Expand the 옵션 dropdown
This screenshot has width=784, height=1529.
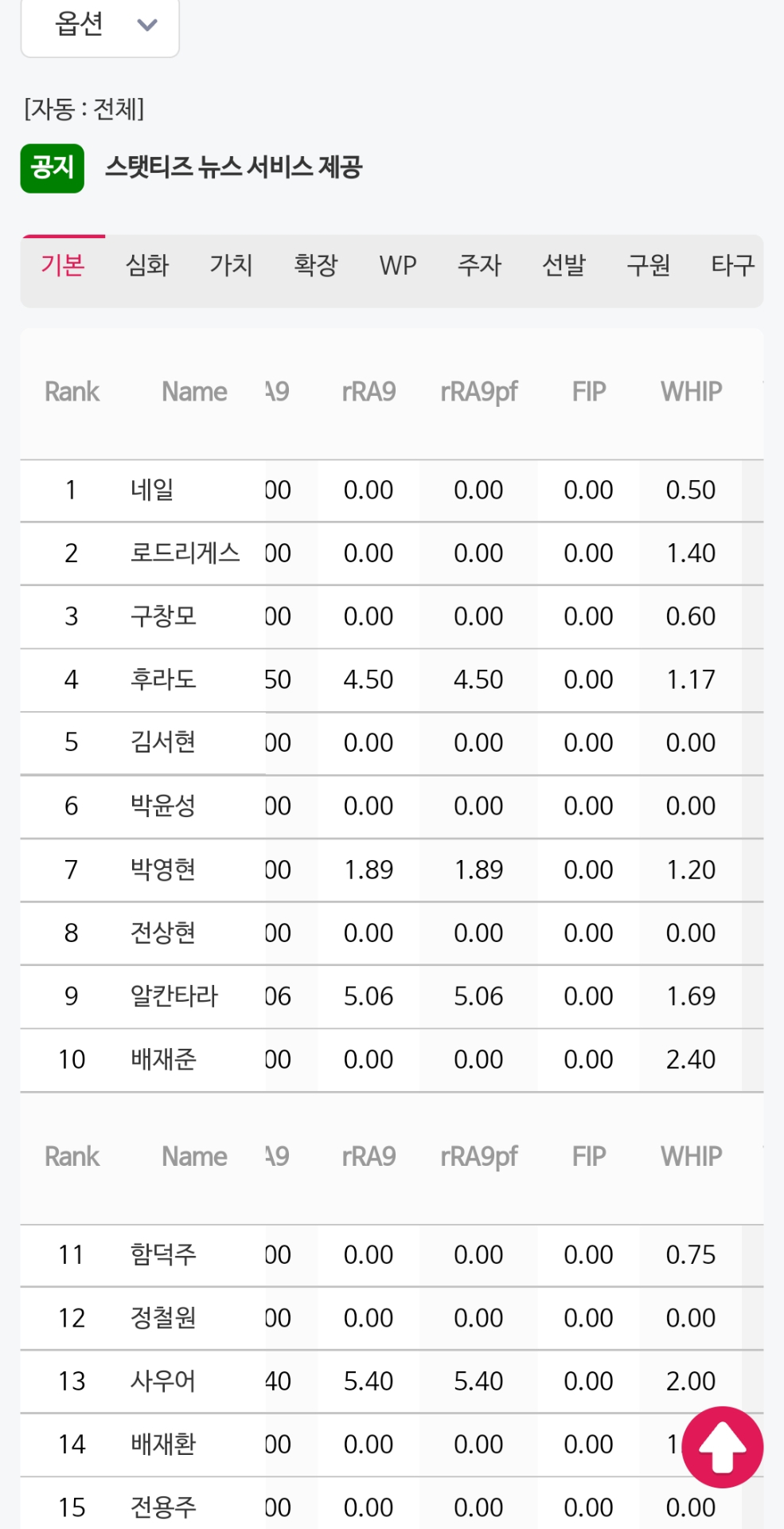[x=99, y=25]
